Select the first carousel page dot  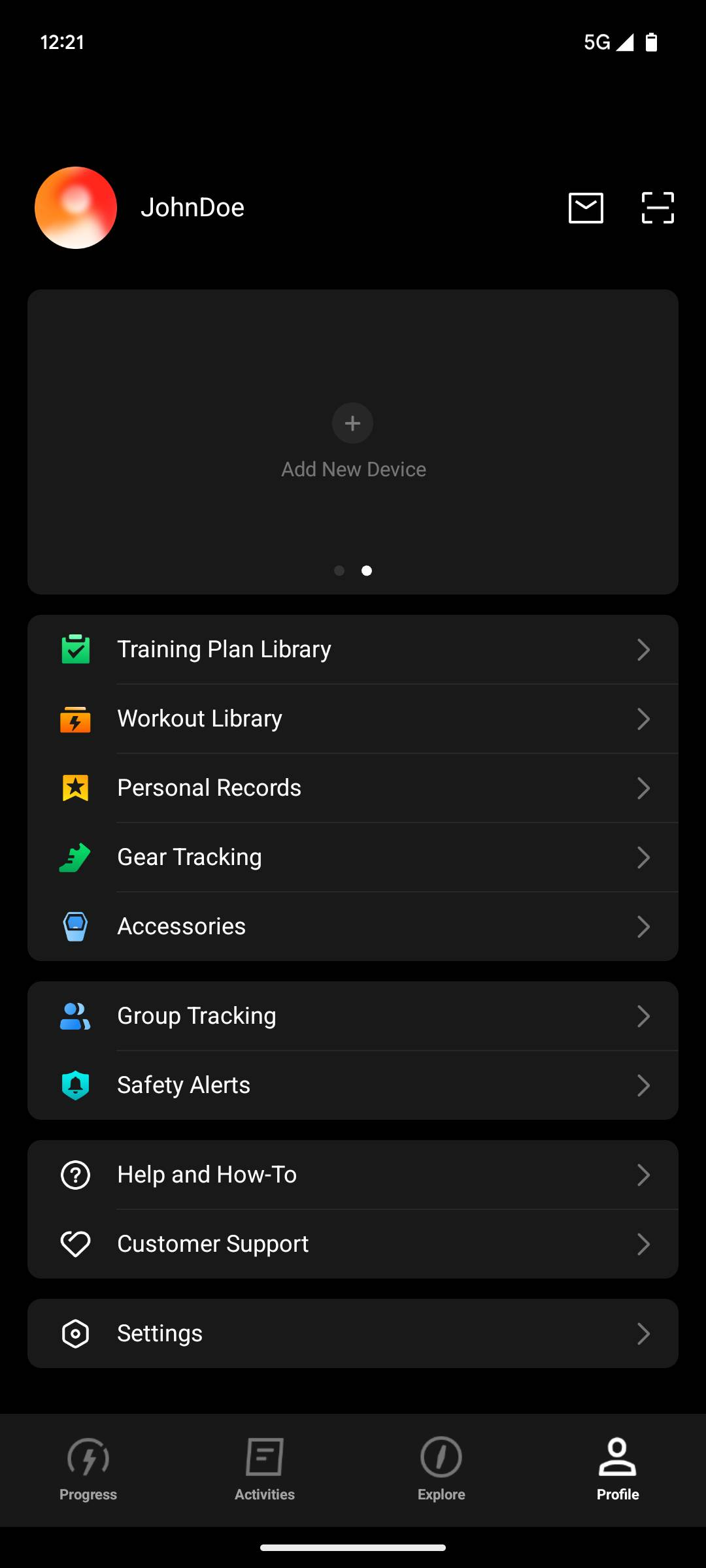[x=339, y=570]
